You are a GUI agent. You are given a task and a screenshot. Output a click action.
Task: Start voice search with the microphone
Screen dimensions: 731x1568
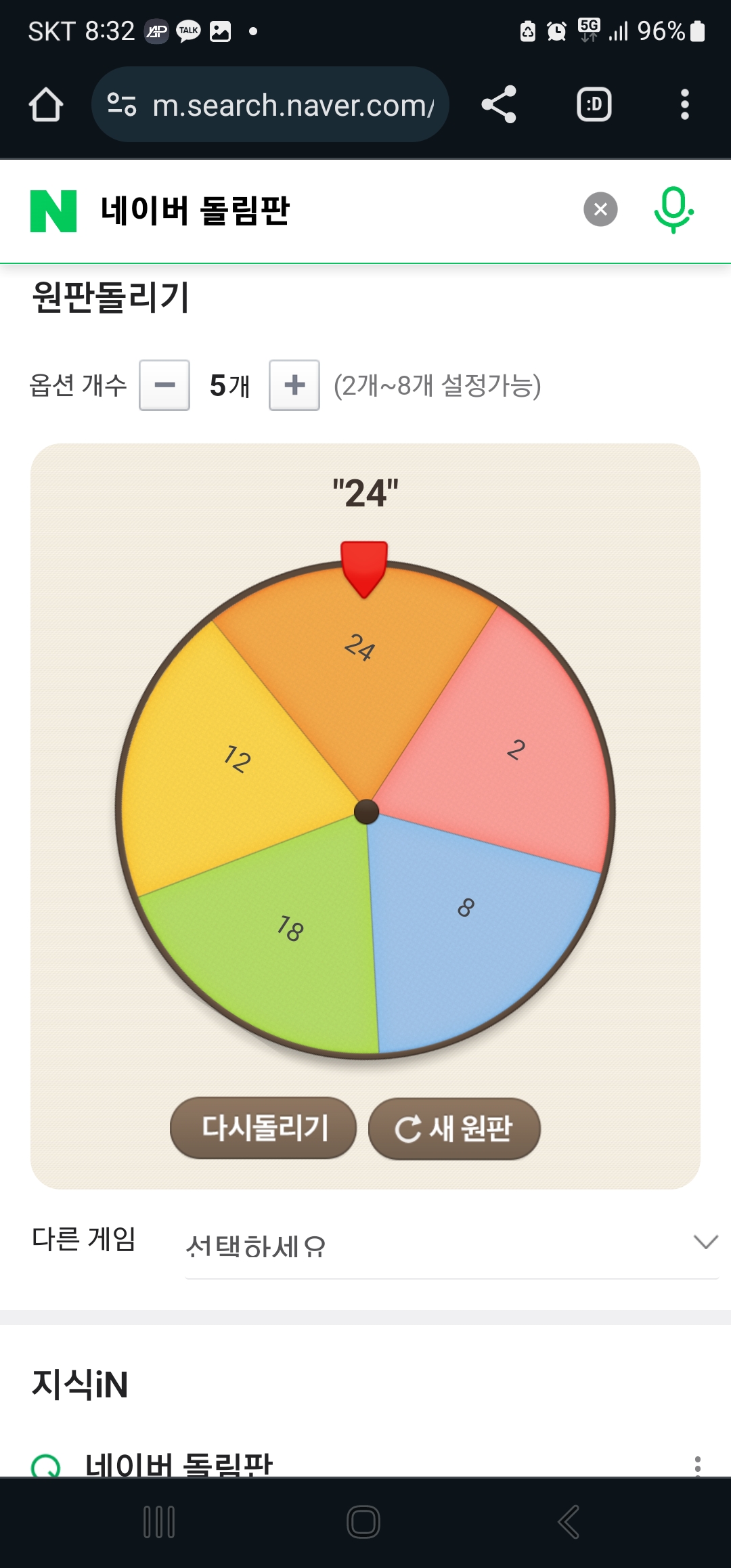click(673, 210)
